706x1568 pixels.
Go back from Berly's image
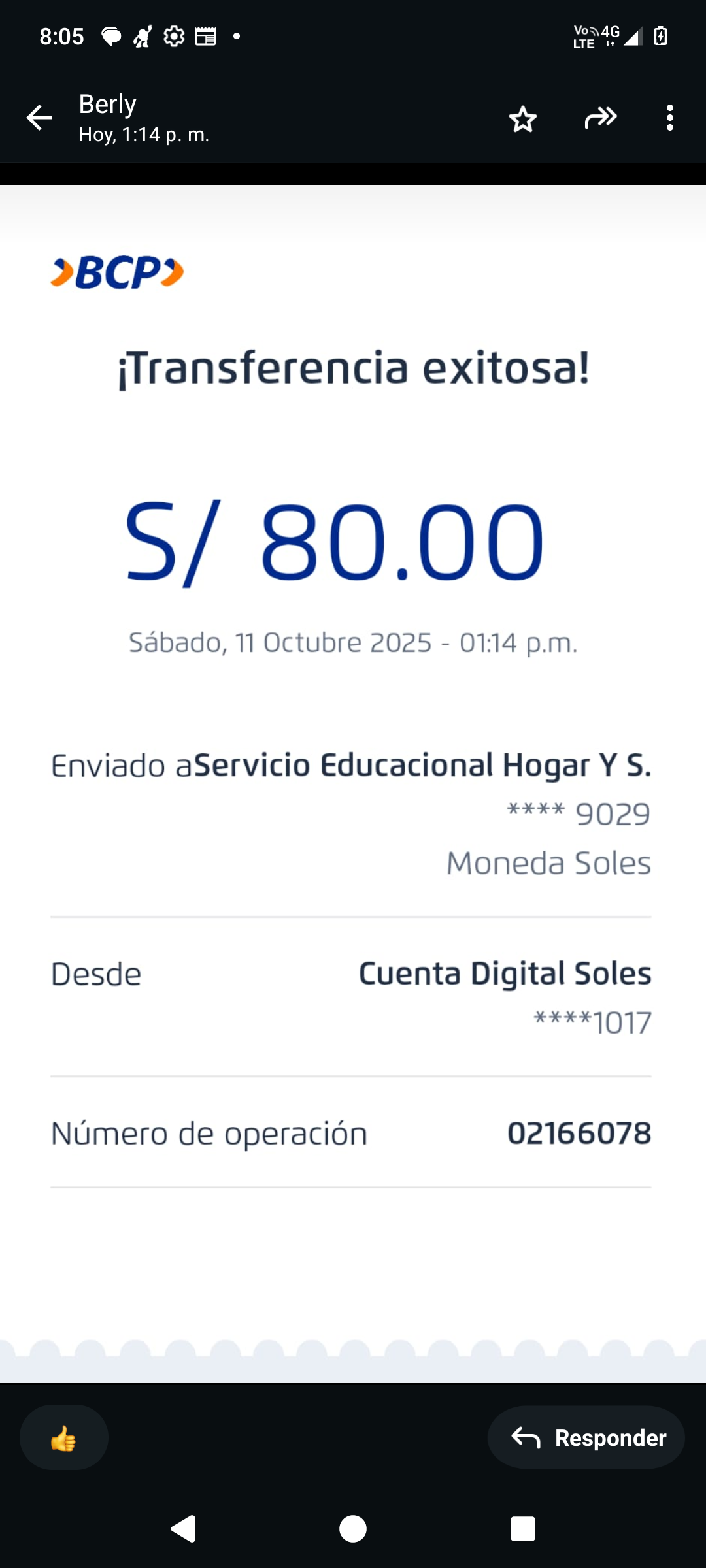coord(39,118)
